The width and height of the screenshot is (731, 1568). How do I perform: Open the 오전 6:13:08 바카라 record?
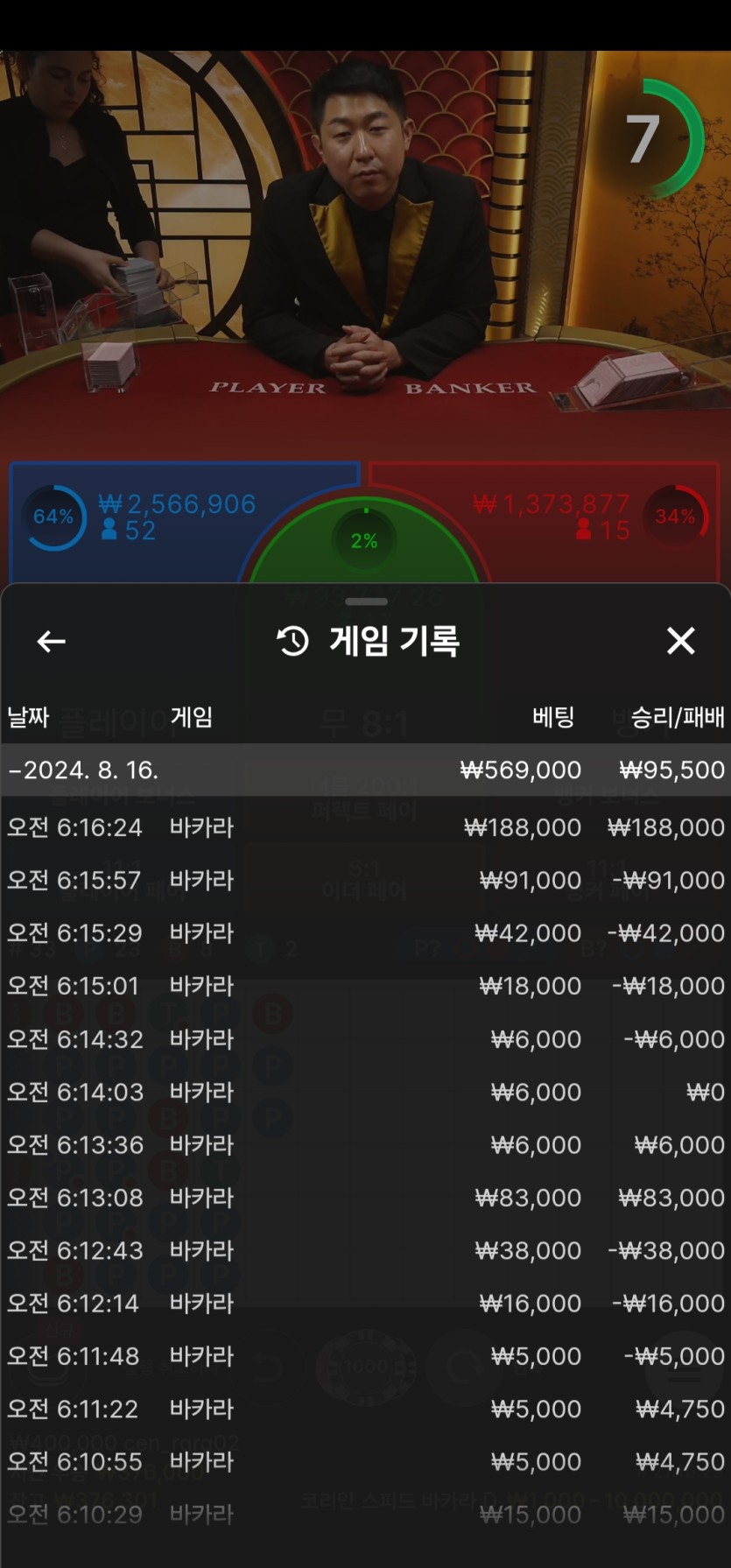[x=365, y=1198]
